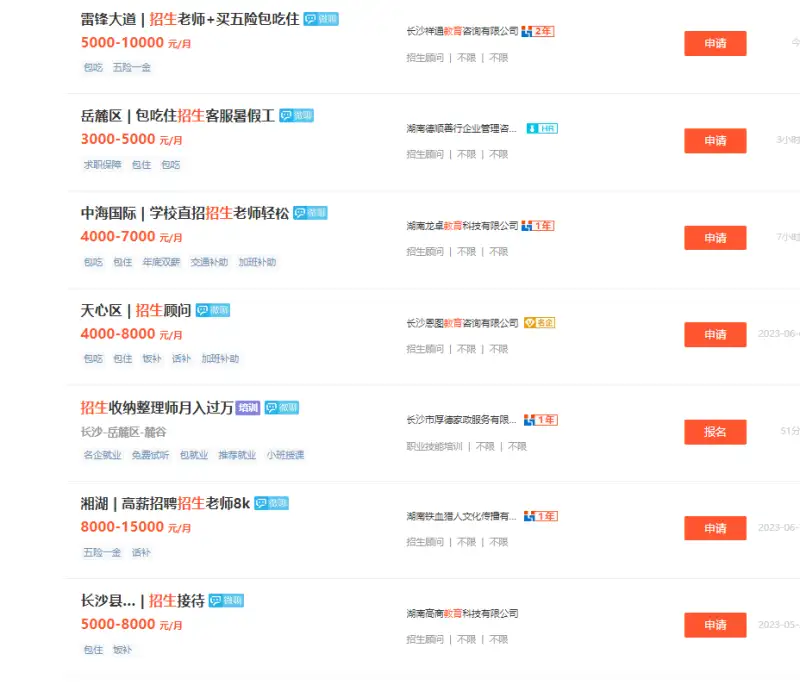View the 岳麓区 包吃住招生客服暑假工 listing
Image resolution: width=800 pixels, height=685 pixels.
177,116
